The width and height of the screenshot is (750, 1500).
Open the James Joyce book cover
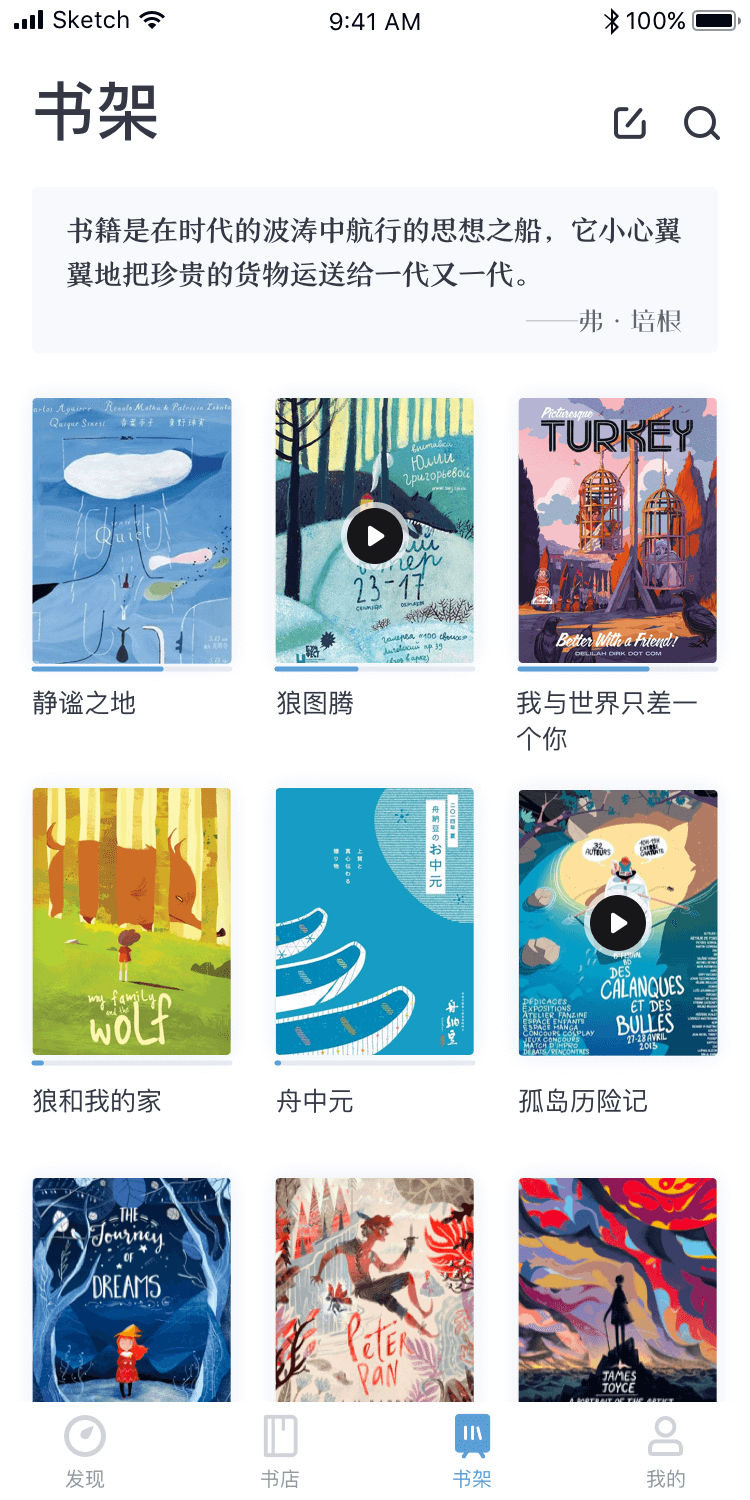(618, 1290)
